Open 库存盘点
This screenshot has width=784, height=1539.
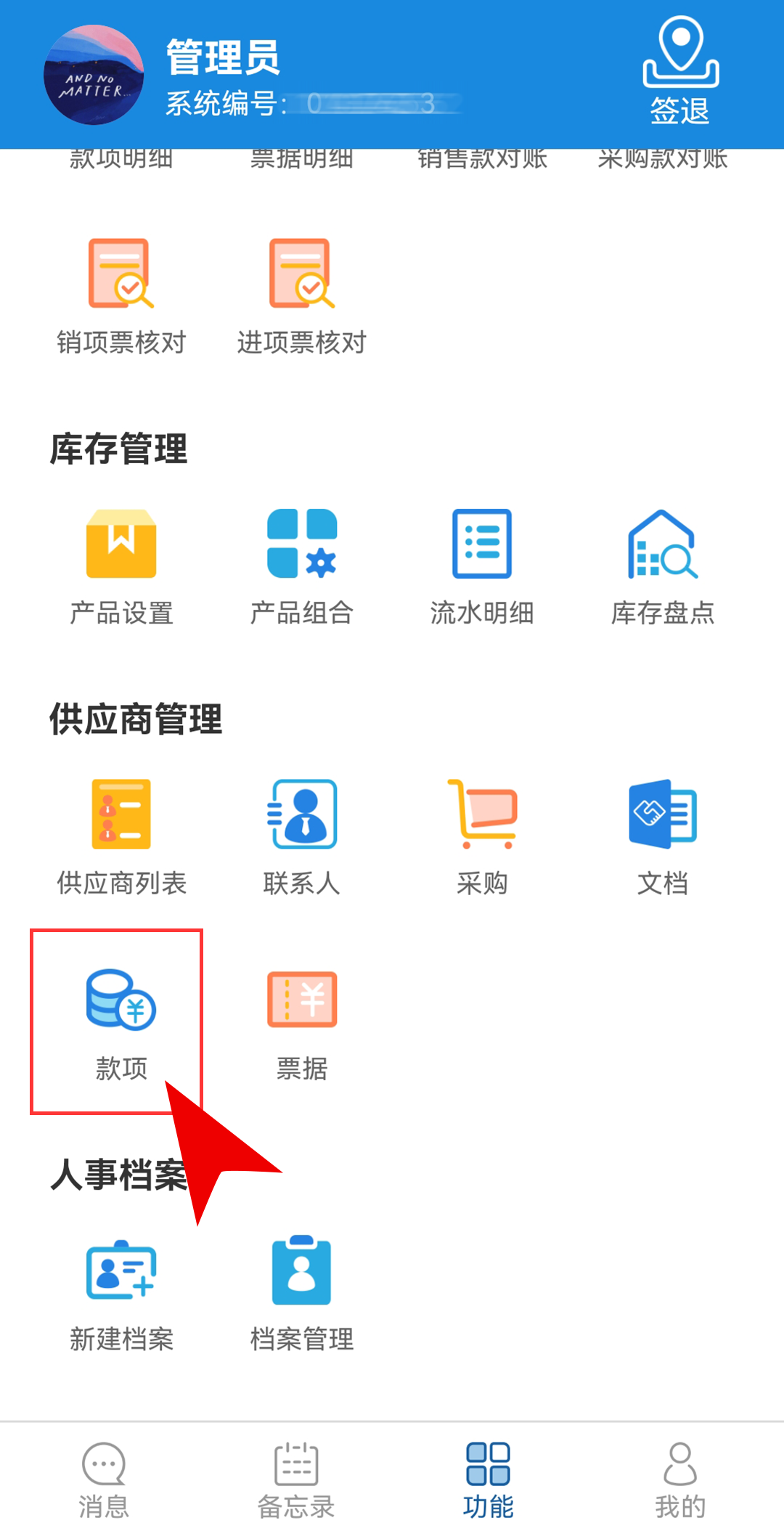(662, 566)
